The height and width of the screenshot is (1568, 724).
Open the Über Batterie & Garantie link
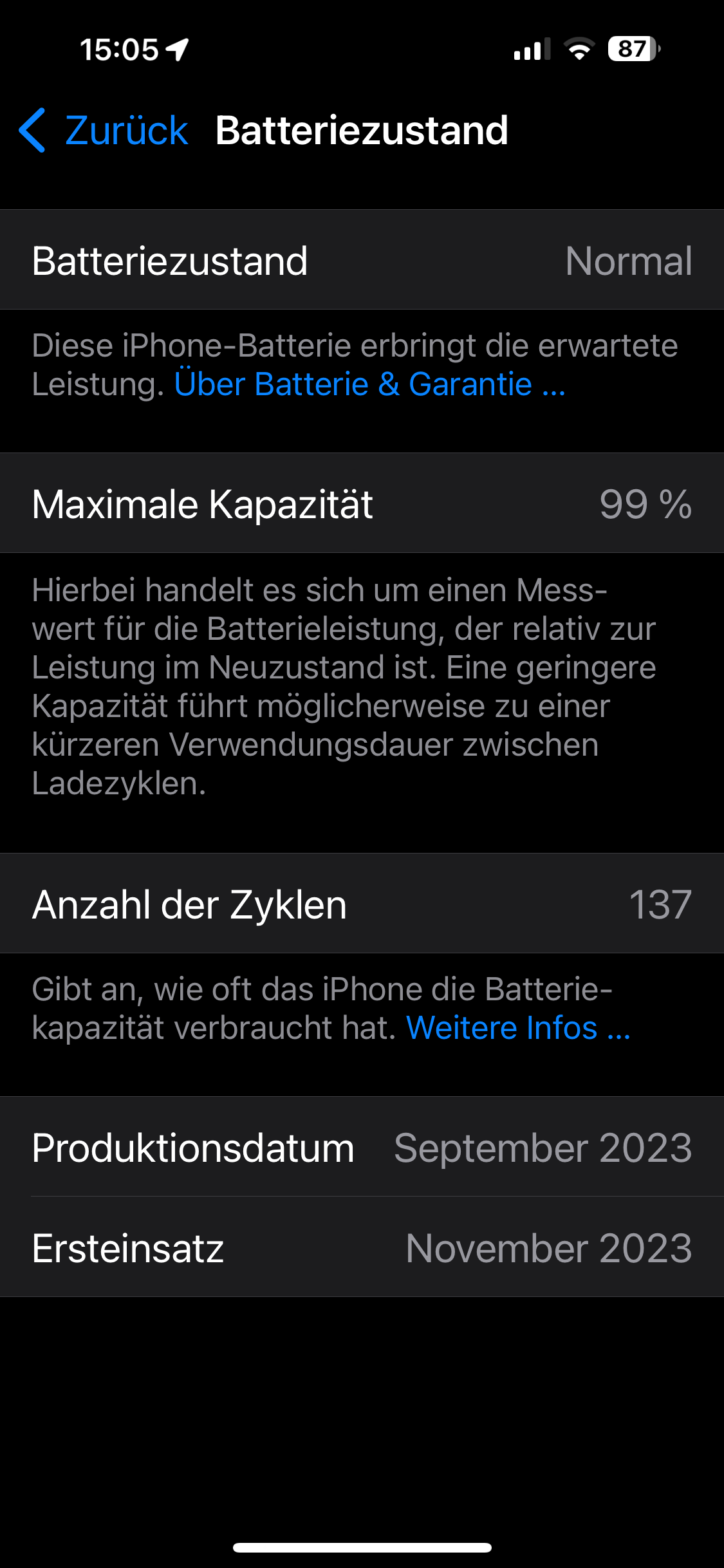[370, 384]
